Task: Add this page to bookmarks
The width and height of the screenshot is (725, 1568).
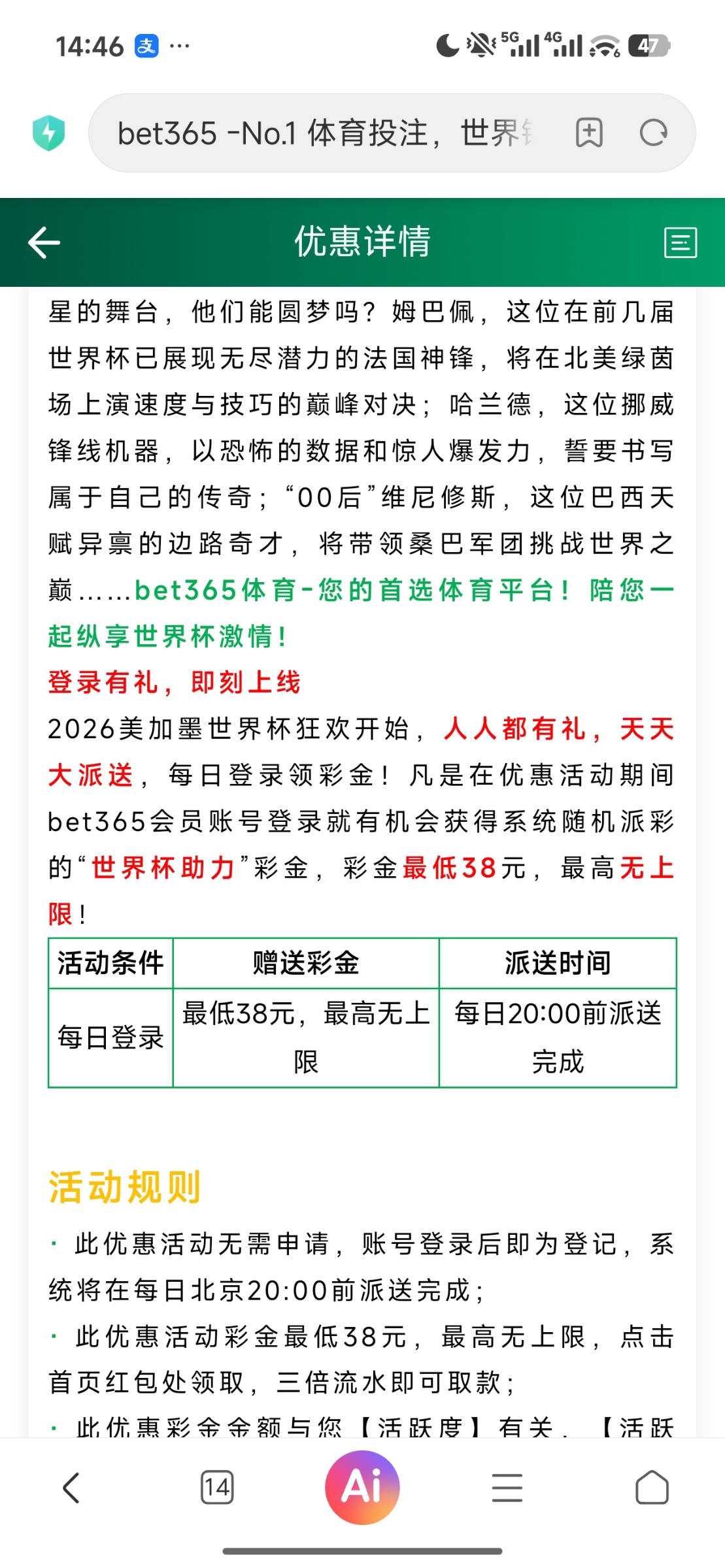Action: coord(588,133)
